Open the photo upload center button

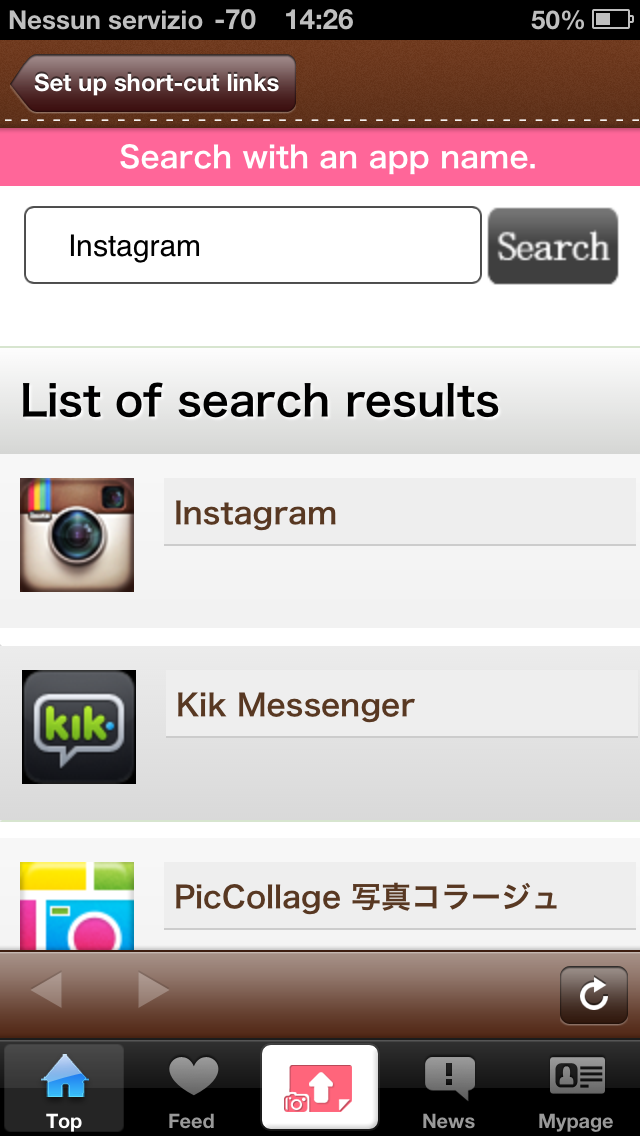click(x=320, y=1088)
